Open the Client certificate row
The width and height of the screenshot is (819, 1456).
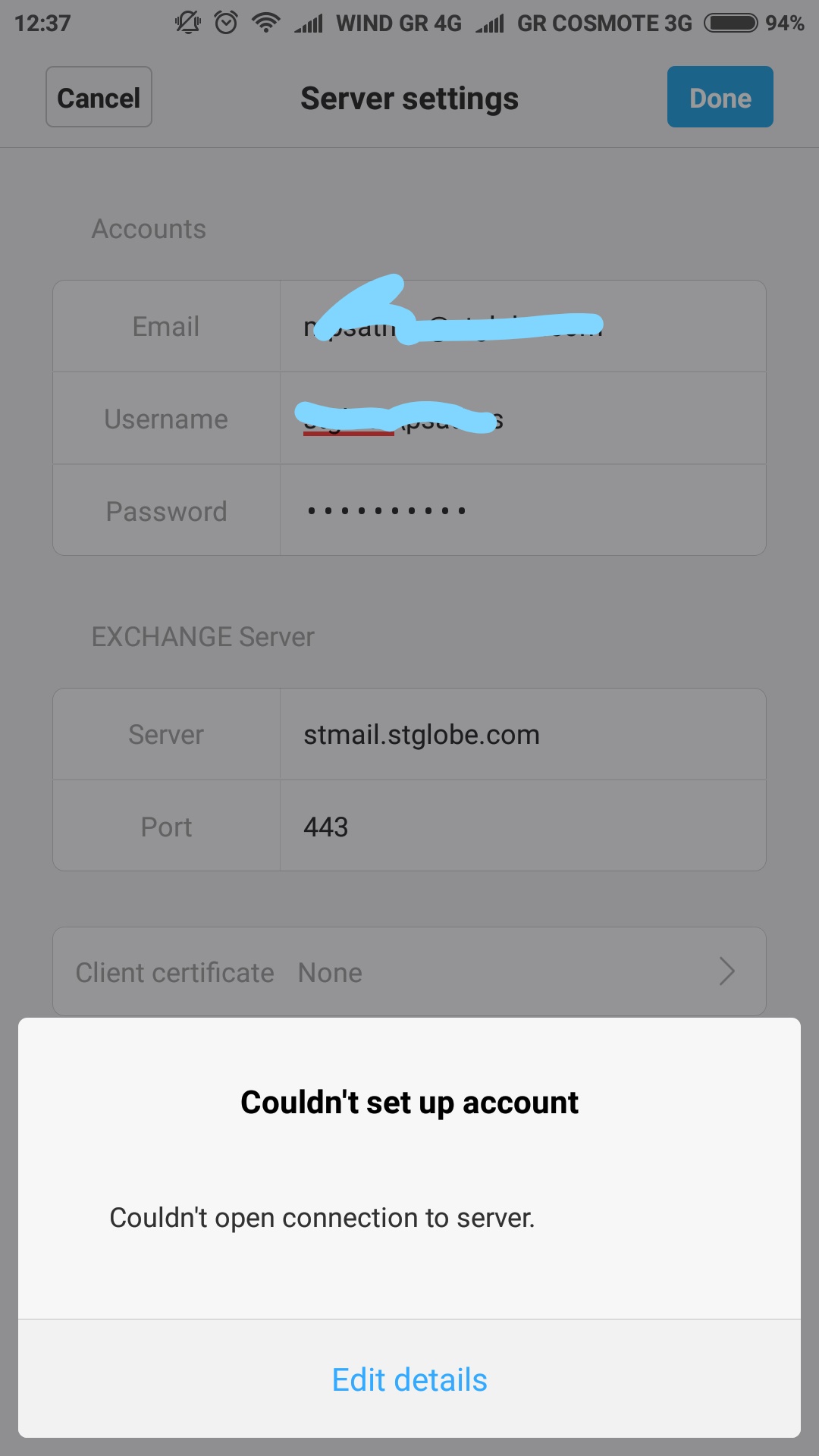[x=409, y=971]
